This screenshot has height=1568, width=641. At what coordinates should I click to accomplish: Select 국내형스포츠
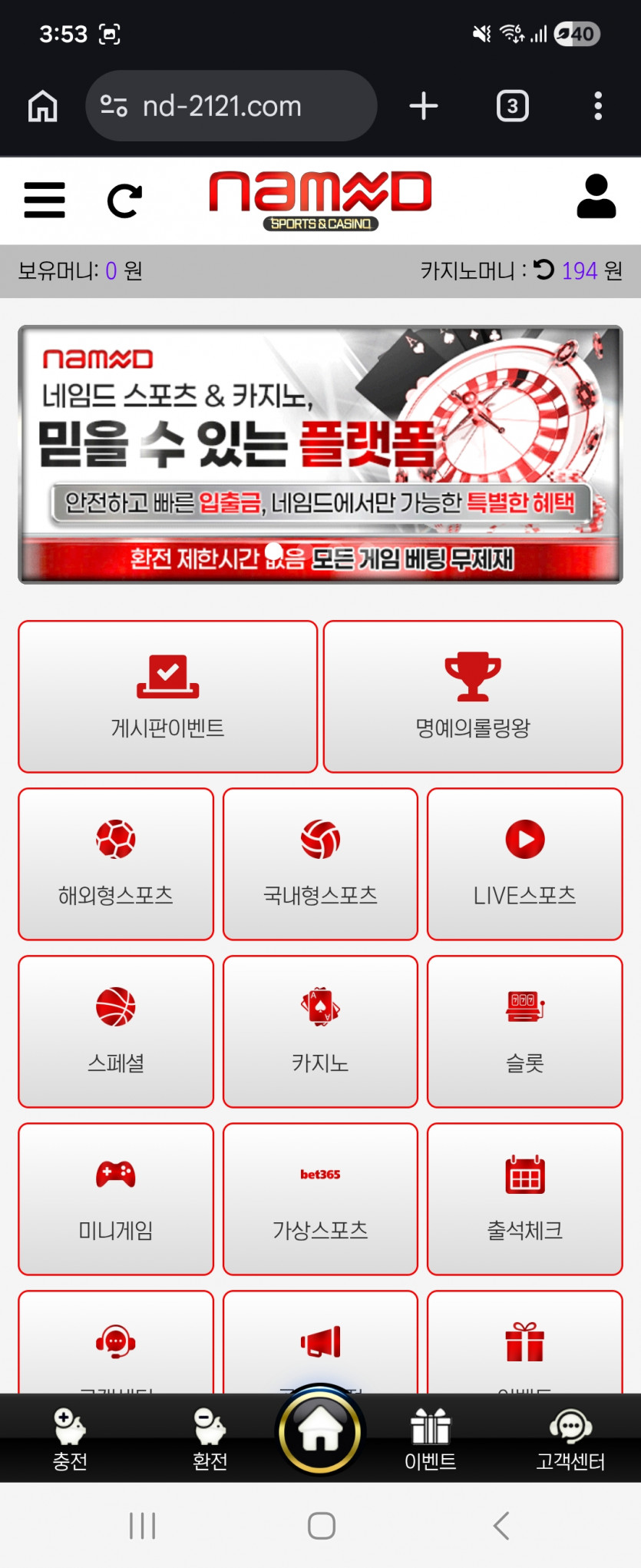click(x=320, y=864)
